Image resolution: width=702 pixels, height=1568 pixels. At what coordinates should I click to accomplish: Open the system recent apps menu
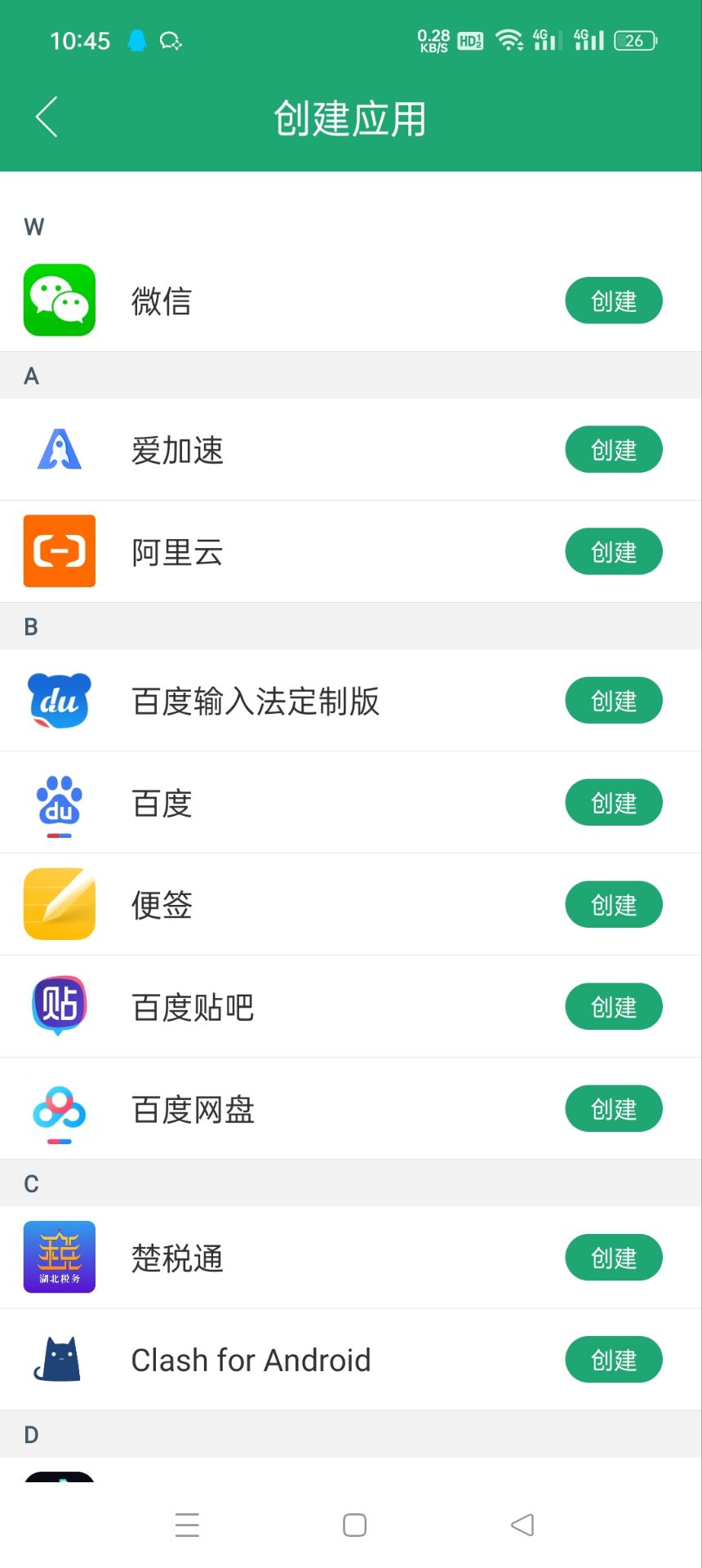click(187, 1525)
